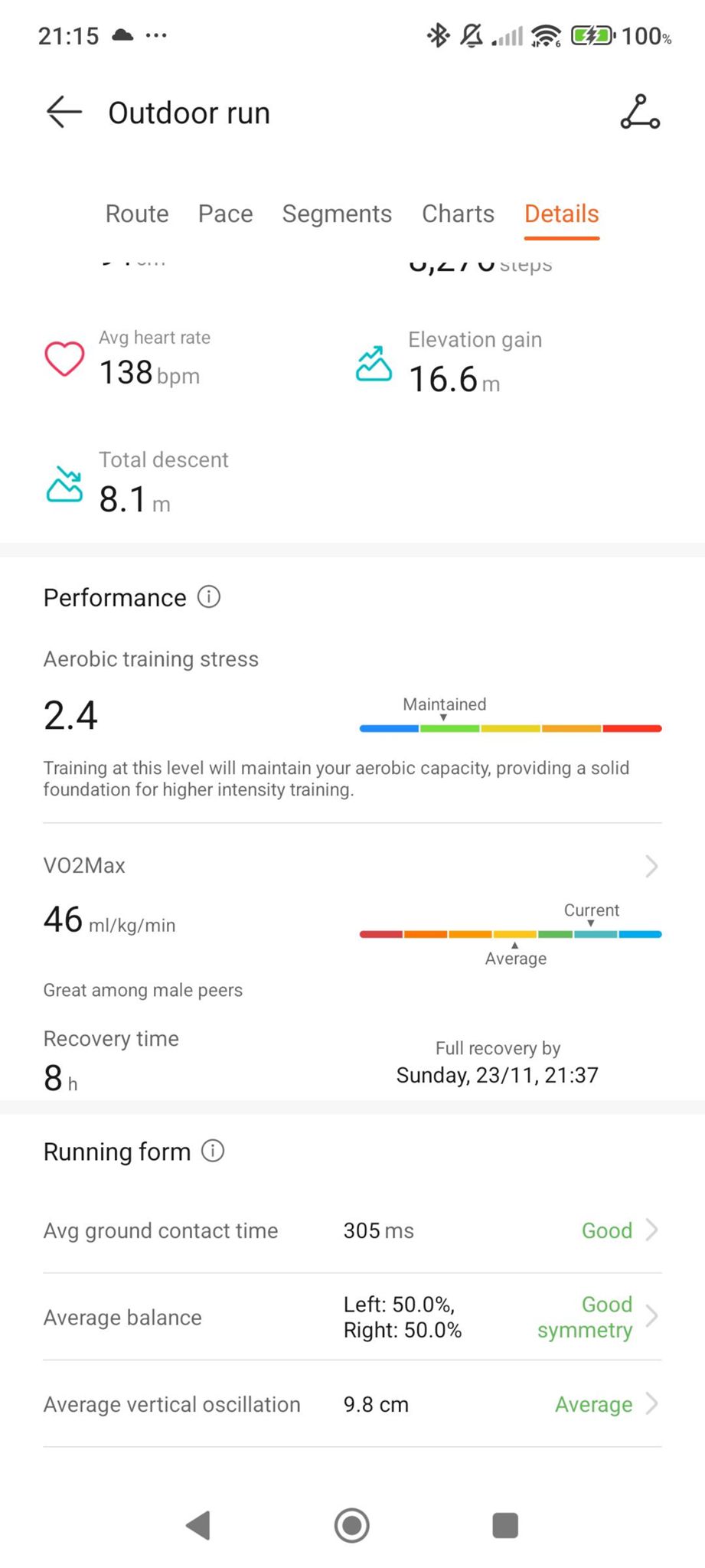Show info about Running form
The width and height of the screenshot is (705, 1568).
213,1151
